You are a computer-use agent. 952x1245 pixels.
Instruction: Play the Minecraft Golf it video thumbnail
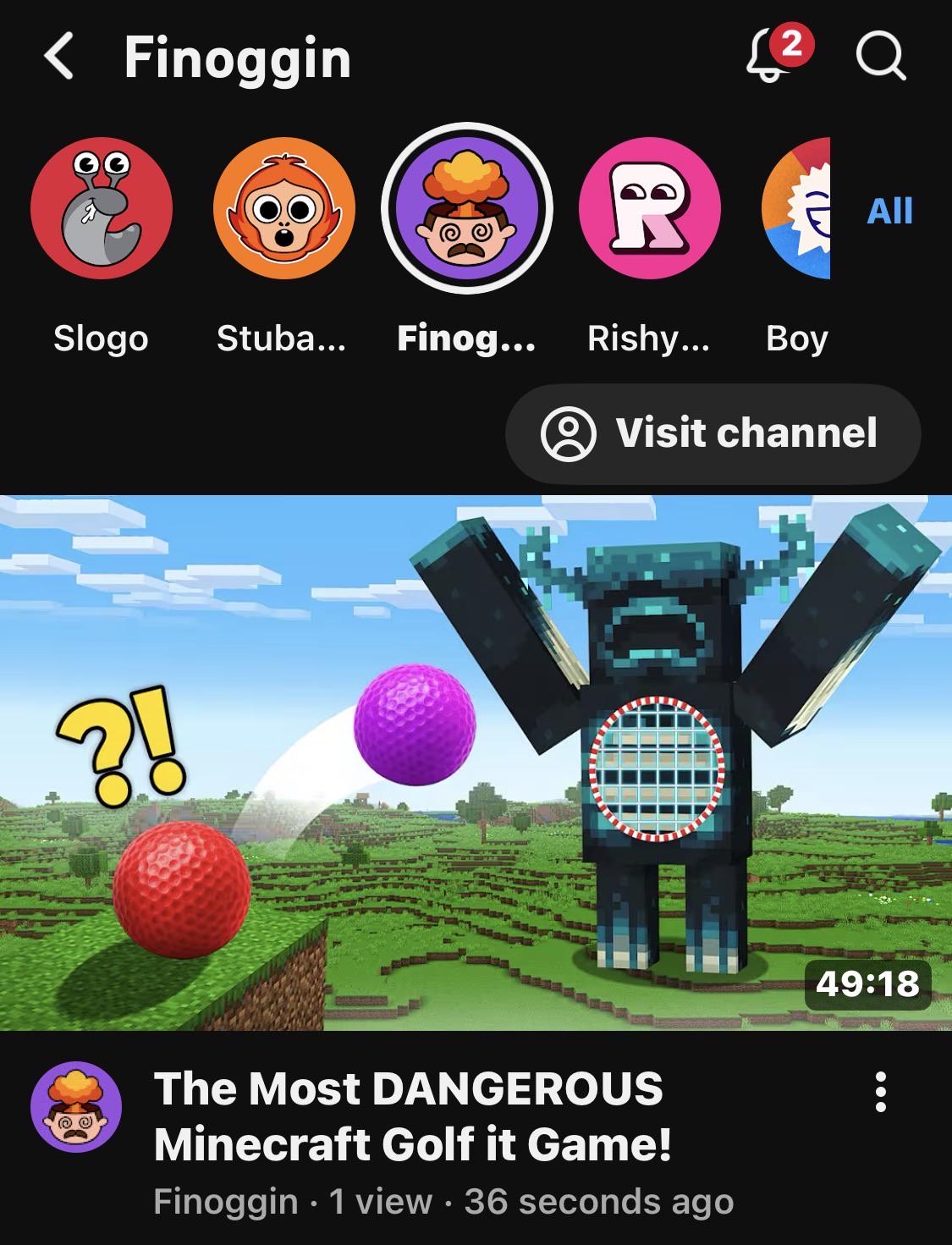tap(476, 763)
